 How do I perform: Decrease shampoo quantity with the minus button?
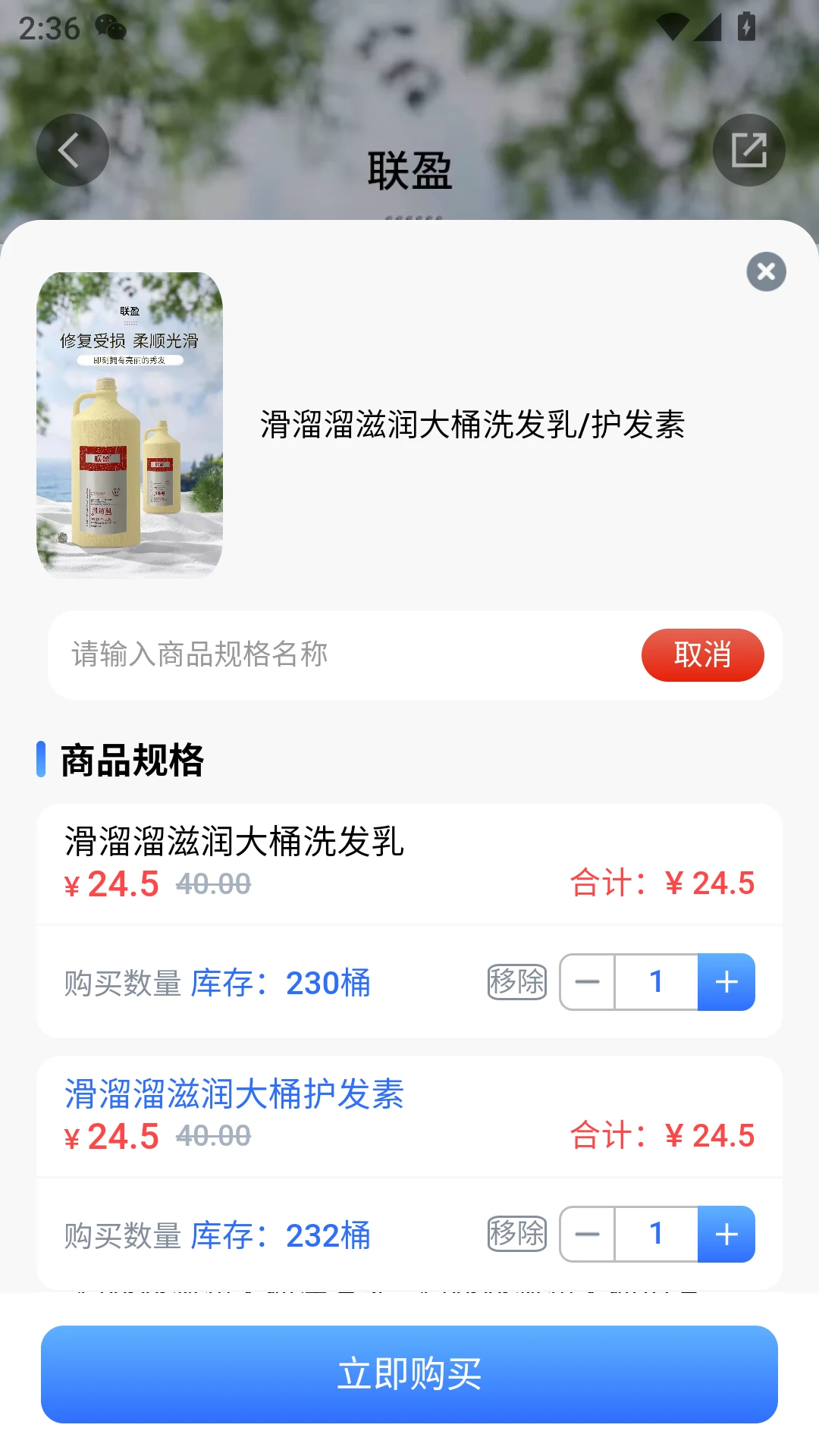[585, 981]
